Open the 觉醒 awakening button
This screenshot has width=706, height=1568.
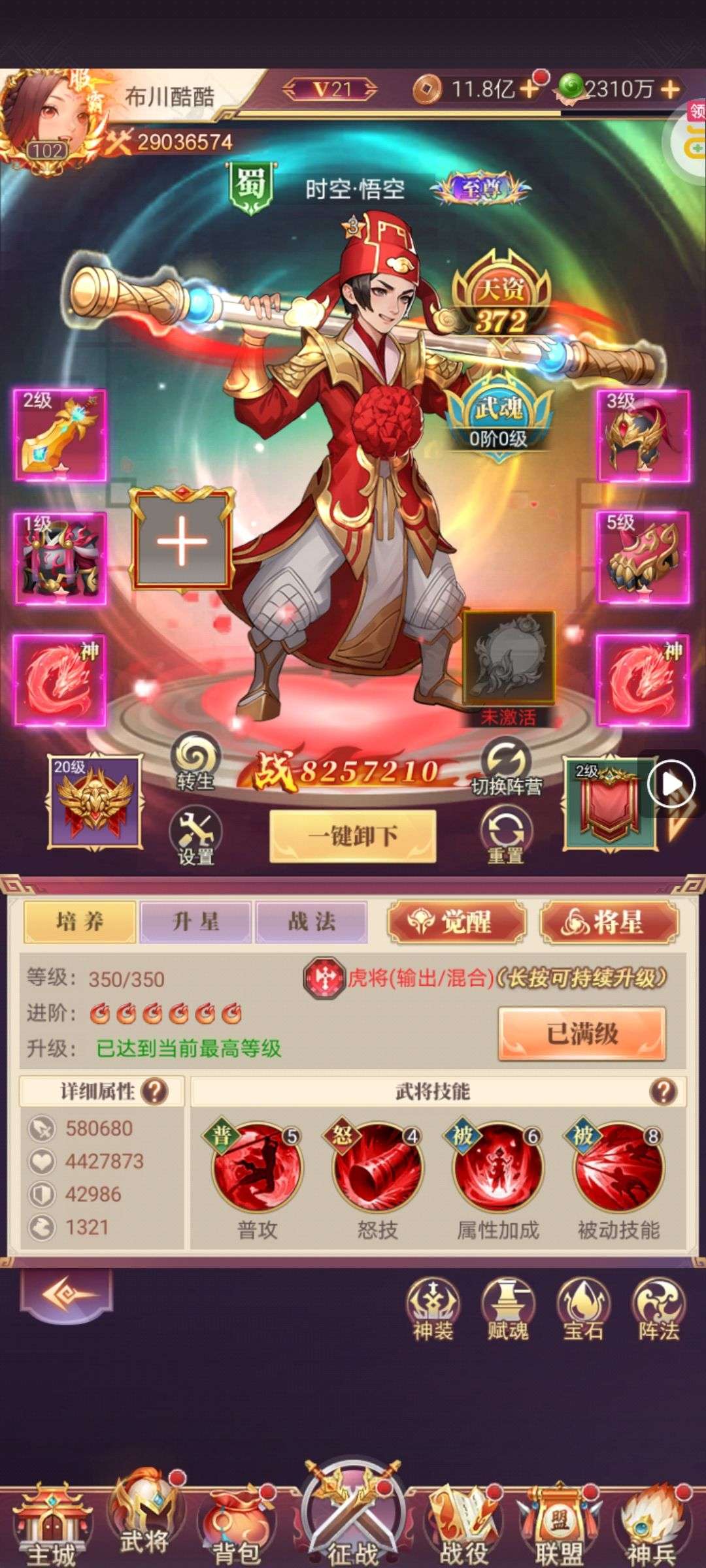457,922
